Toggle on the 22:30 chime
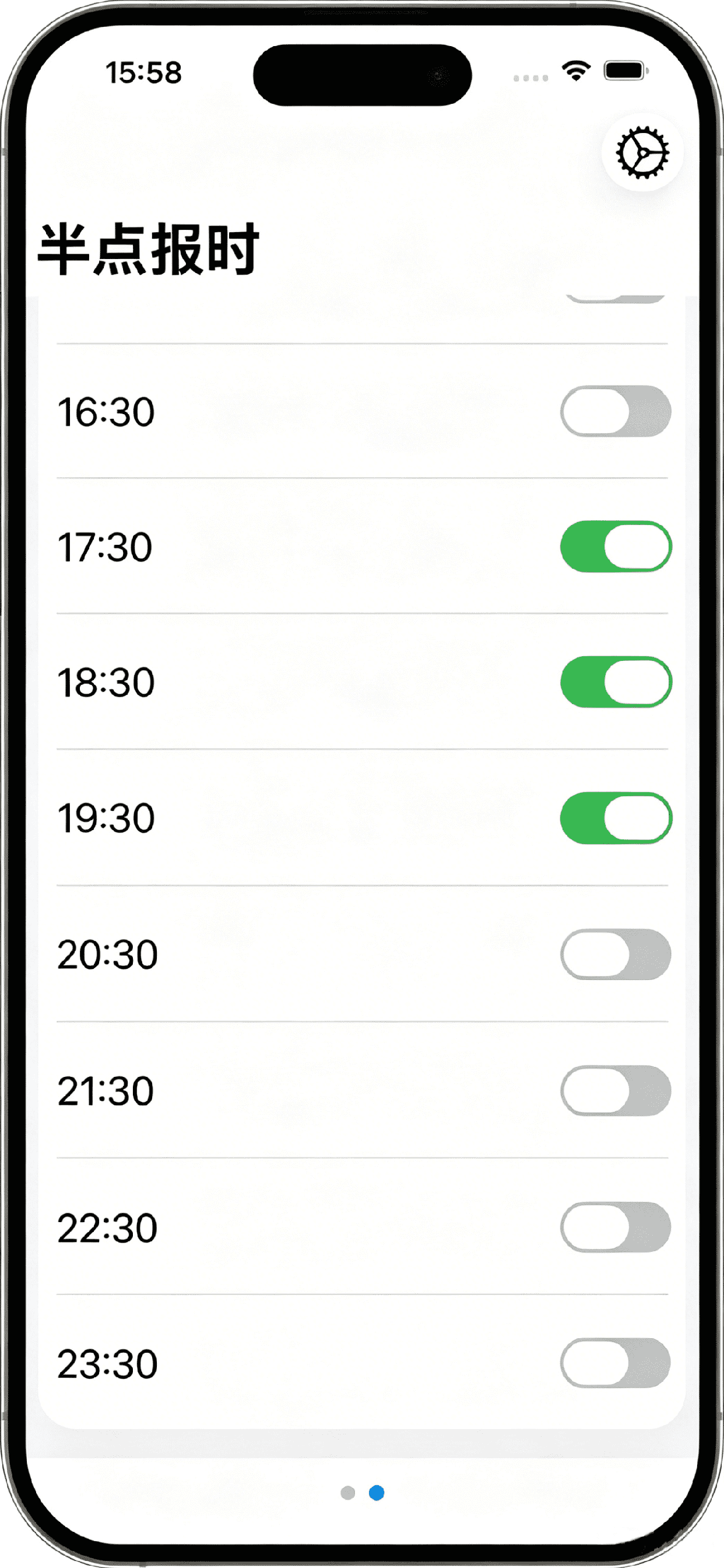The height and width of the screenshot is (1568, 724). coord(616,1227)
